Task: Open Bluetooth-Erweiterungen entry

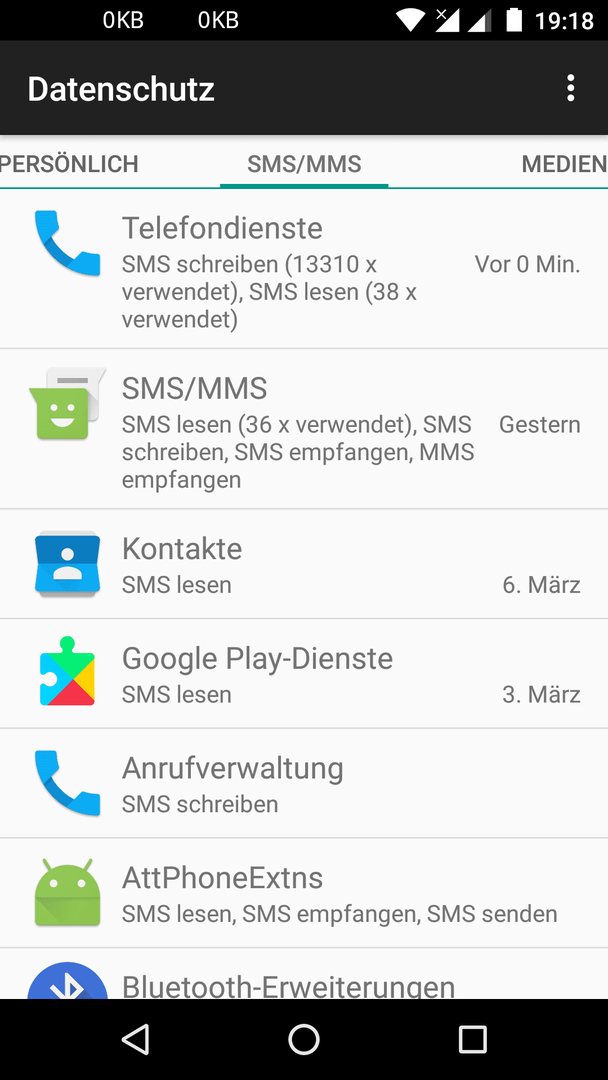Action: (x=304, y=974)
